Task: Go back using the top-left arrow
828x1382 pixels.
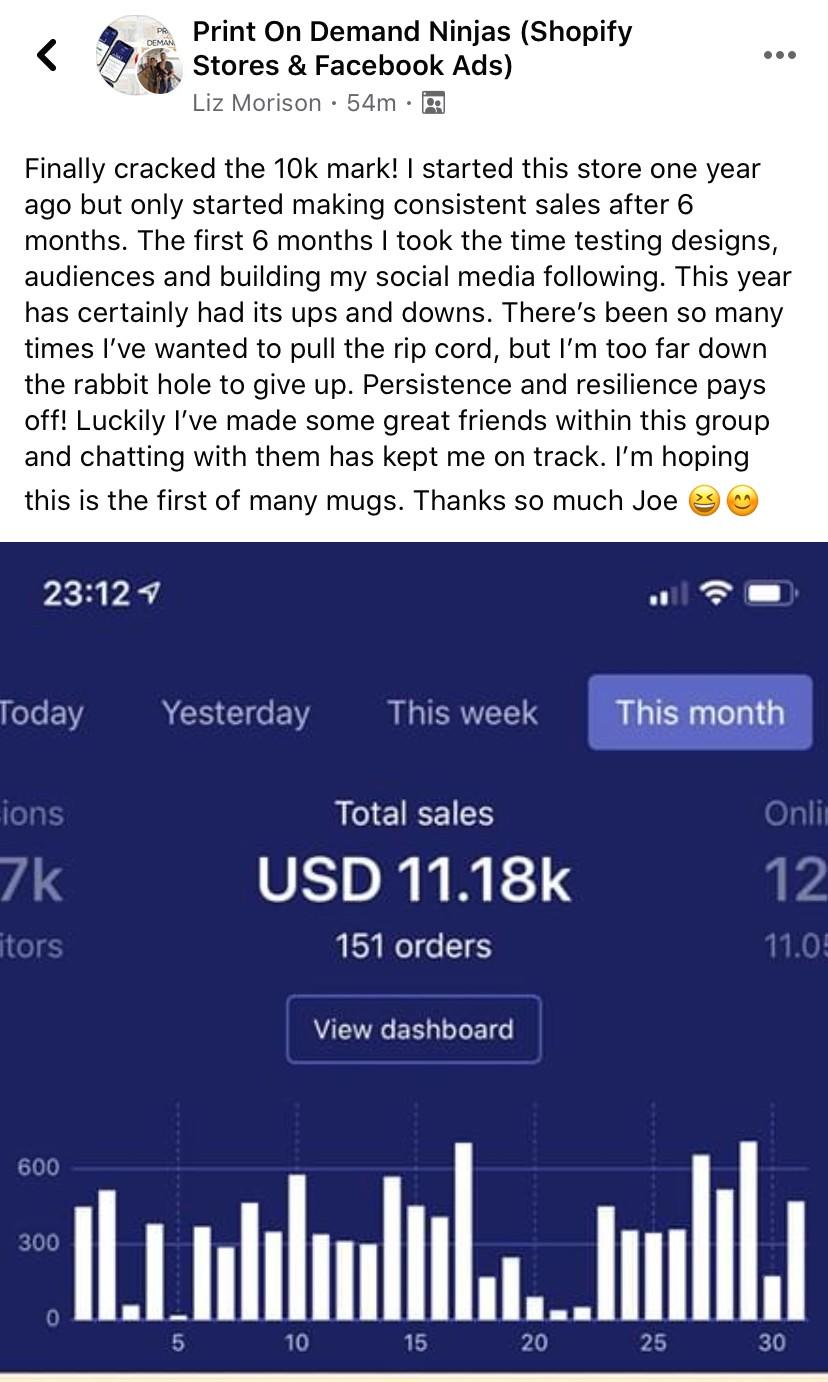Action: click(47, 55)
